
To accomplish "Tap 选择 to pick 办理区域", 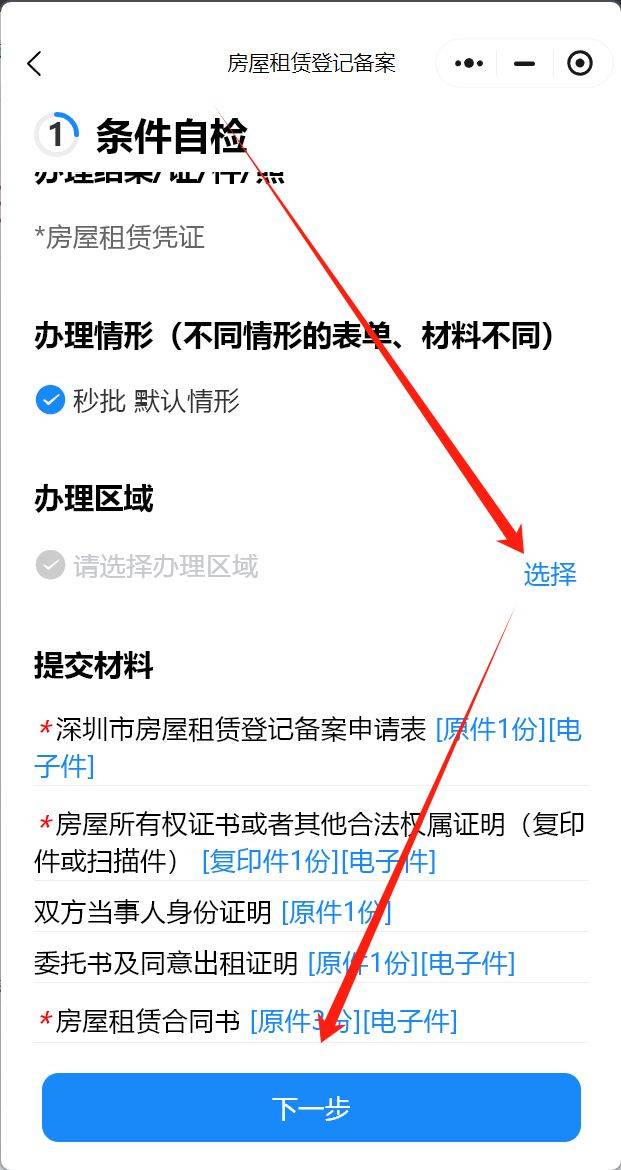I will tap(550, 574).
